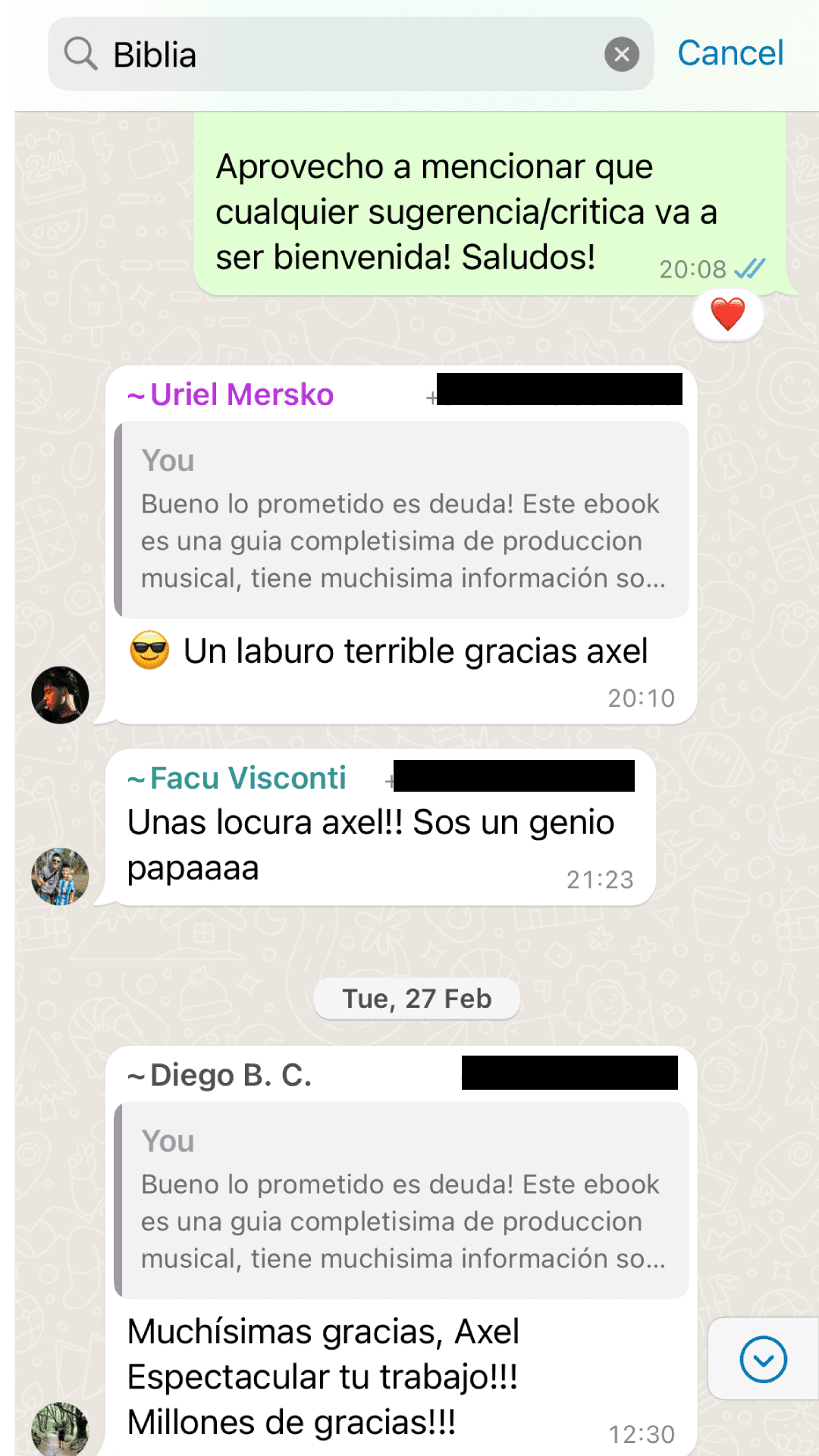Viewport: 819px width, 1456px height.
Task: Clear the search text
Action: (x=621, y=55)
